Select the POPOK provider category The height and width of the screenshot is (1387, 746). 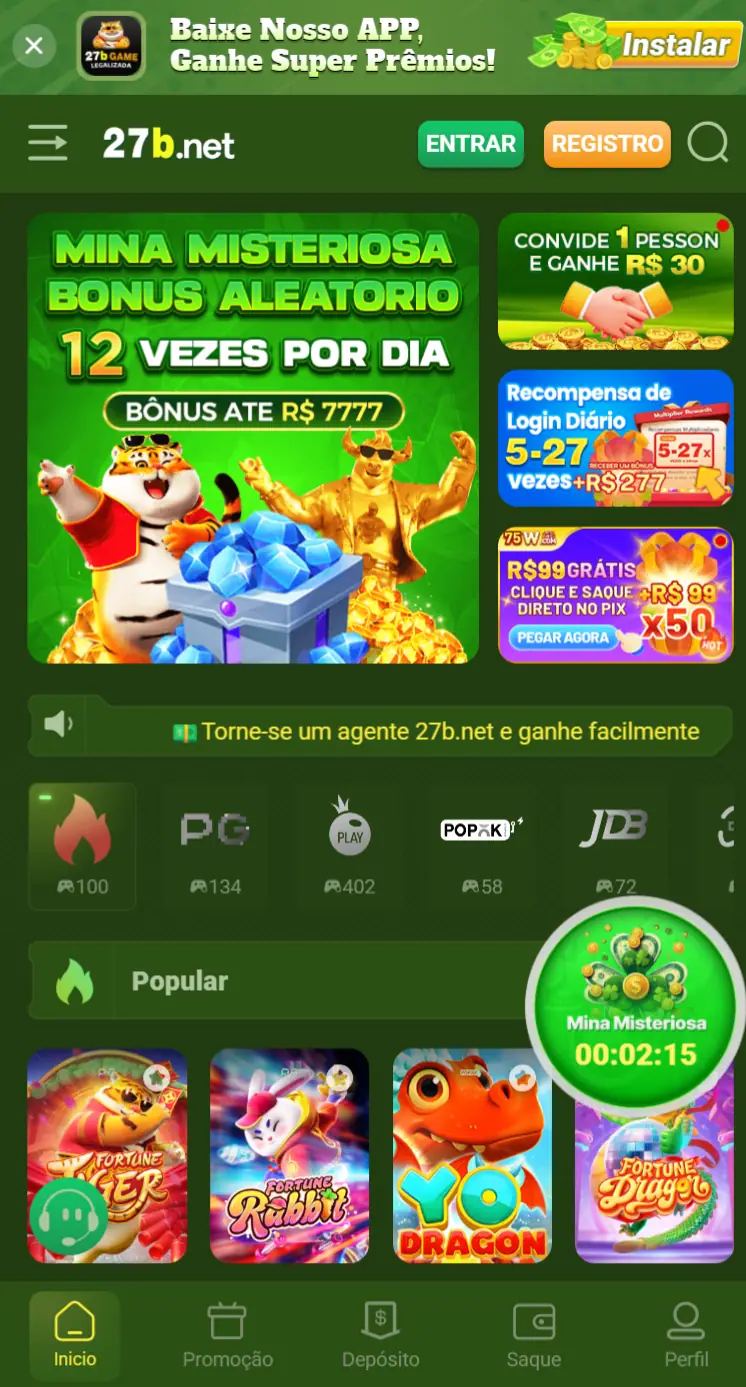[482, 846]
